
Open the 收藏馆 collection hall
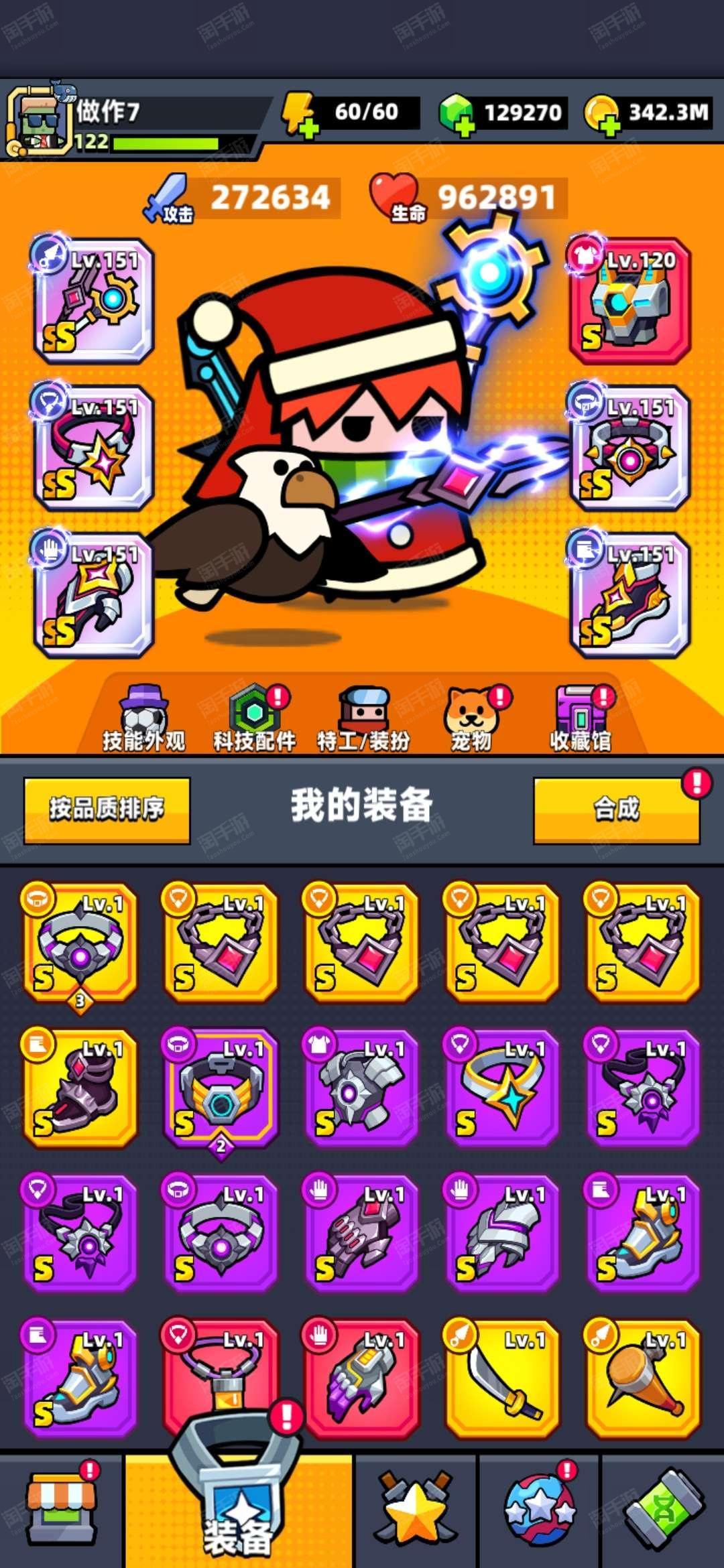coord(581,718)
